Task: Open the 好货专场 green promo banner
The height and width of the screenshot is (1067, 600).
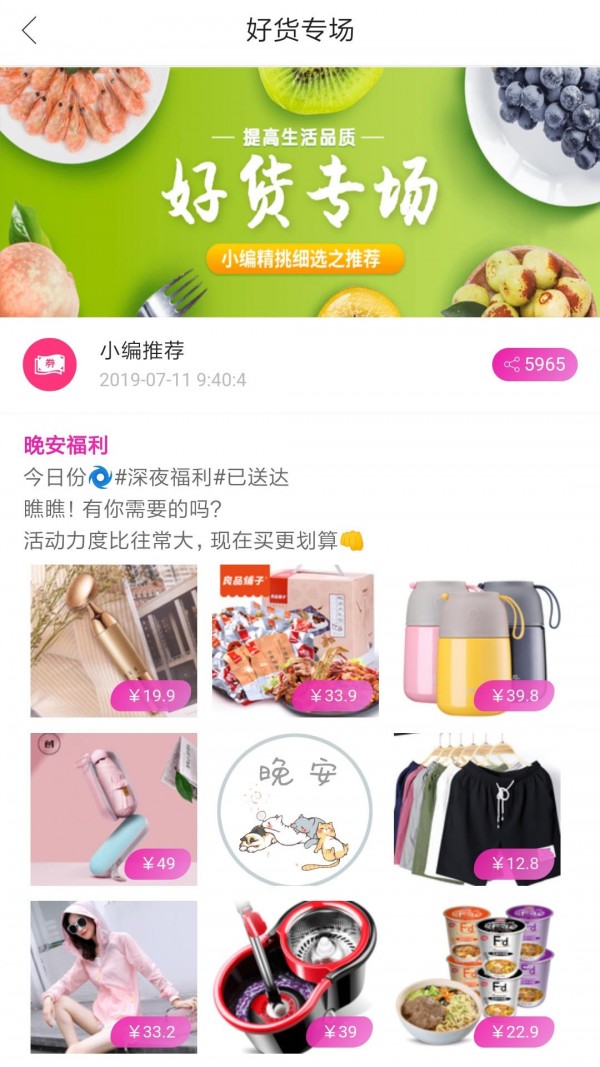Action: pos(300,192)
